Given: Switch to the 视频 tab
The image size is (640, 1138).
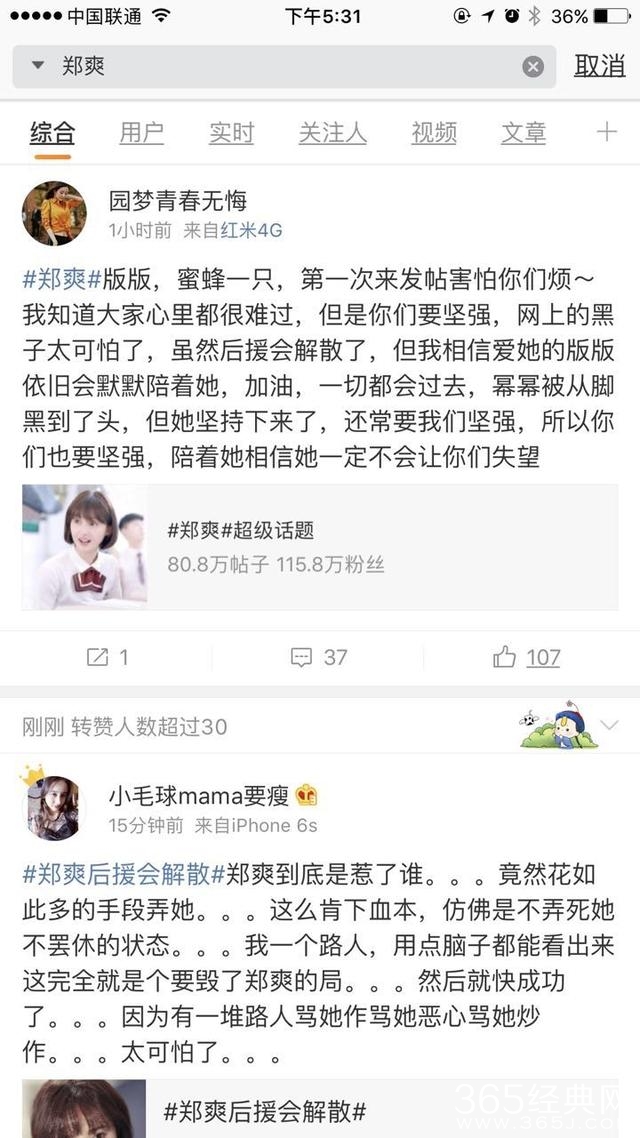Looking at the screenshot, I should coord(434,133).
